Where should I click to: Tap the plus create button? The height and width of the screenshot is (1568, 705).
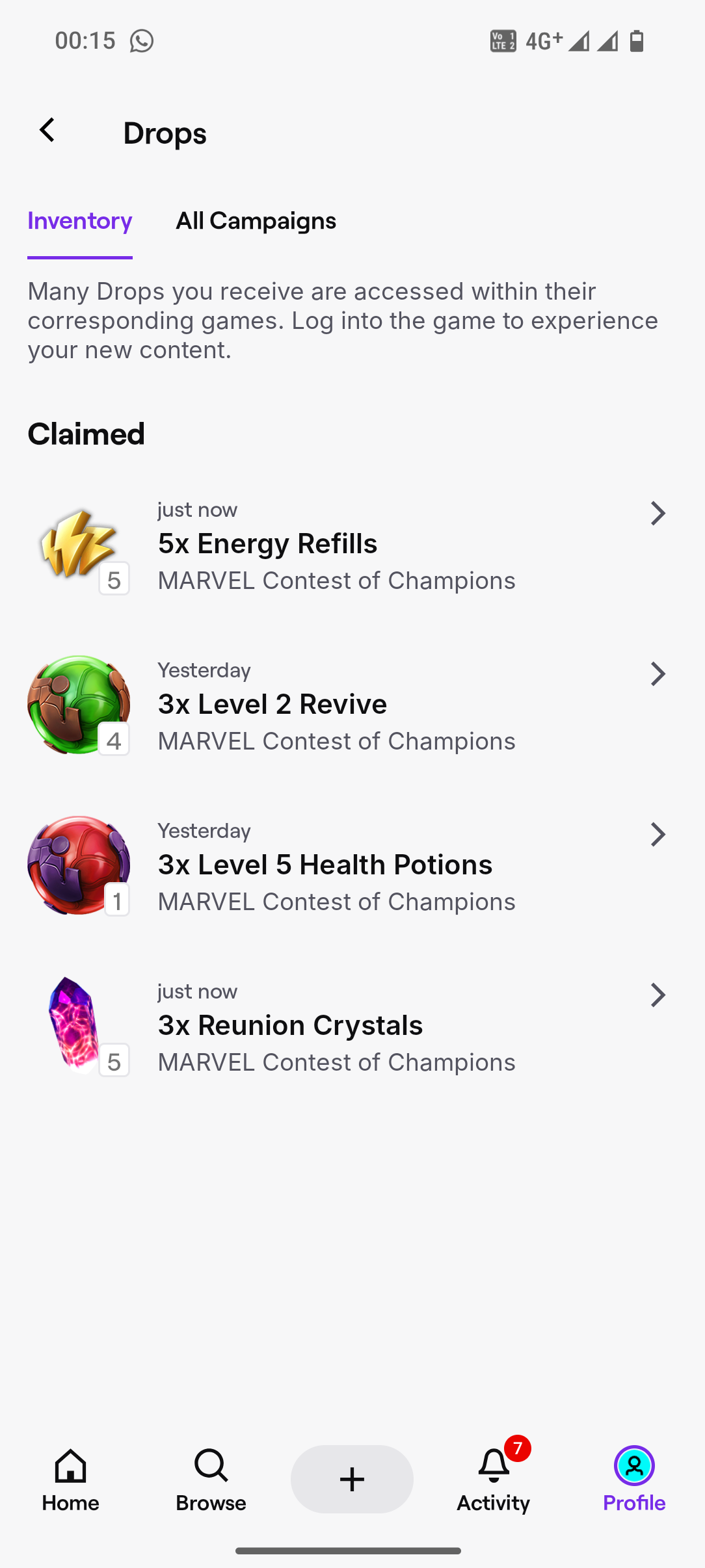352,1479
